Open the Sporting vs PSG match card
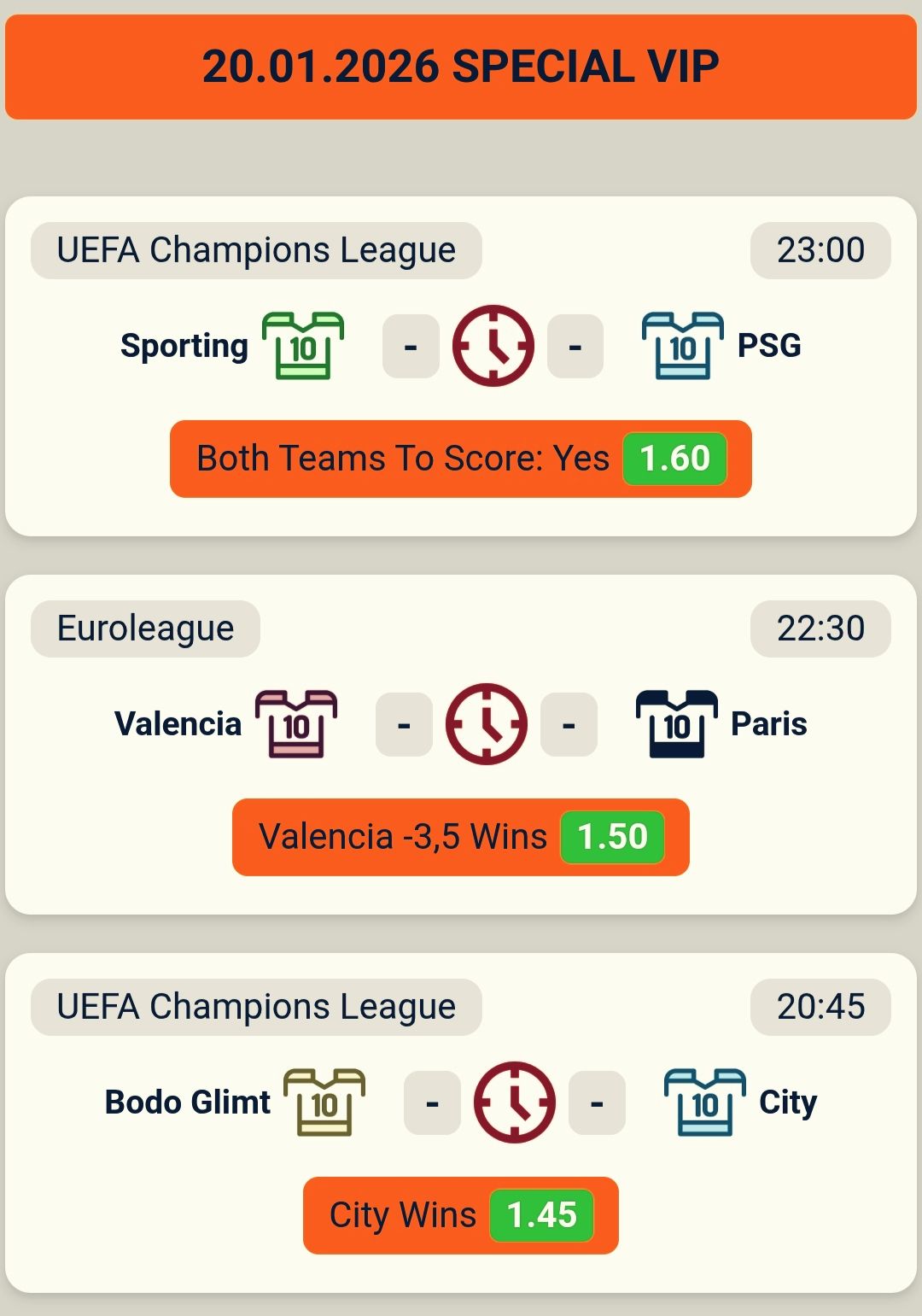The height and width of the screenshot is (1316, 922). 461,346
